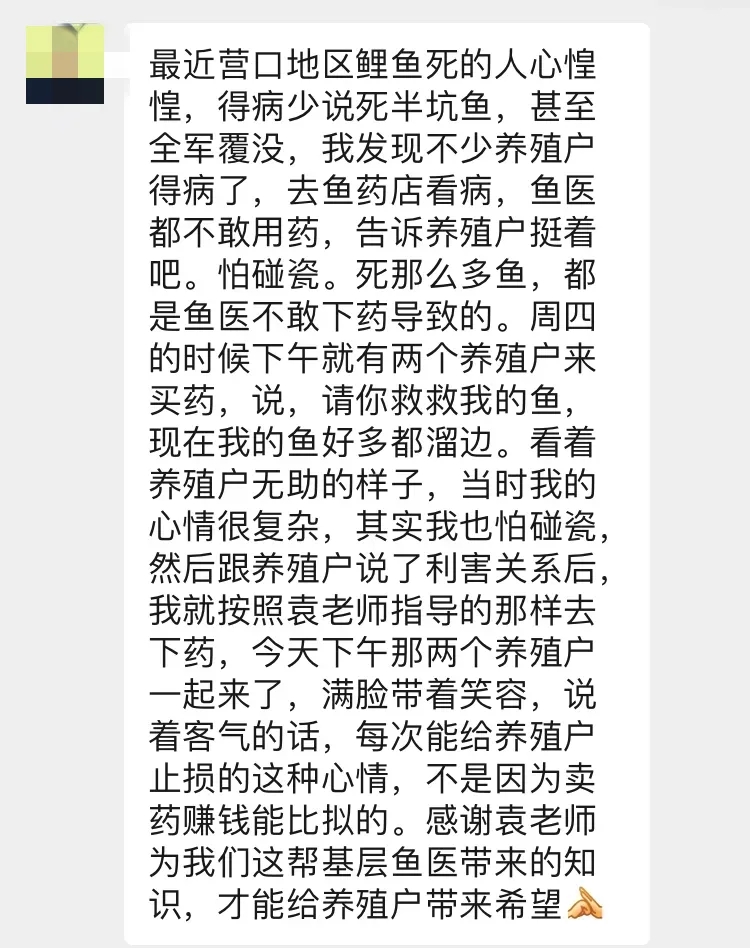This screenshot has width=750, height=948.
Task: Open the message sender's avatar profile
Action: point(65,64)
